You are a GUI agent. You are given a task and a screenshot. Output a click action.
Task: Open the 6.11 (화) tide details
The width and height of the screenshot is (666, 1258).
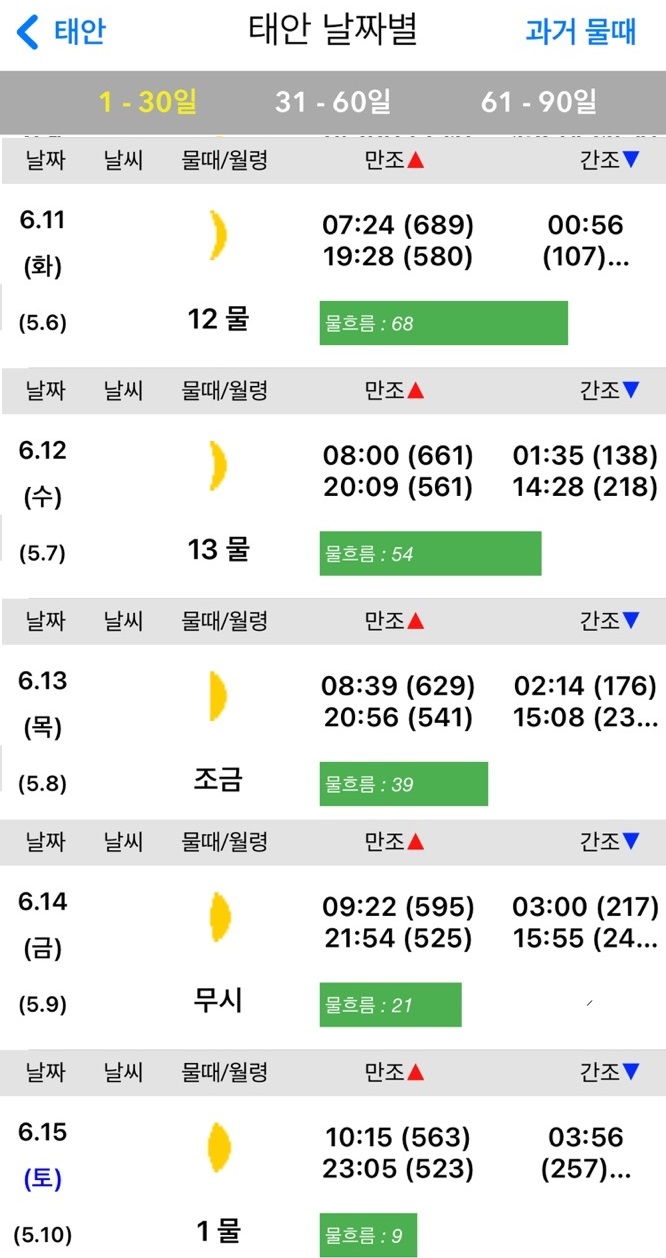coord(333,275)
